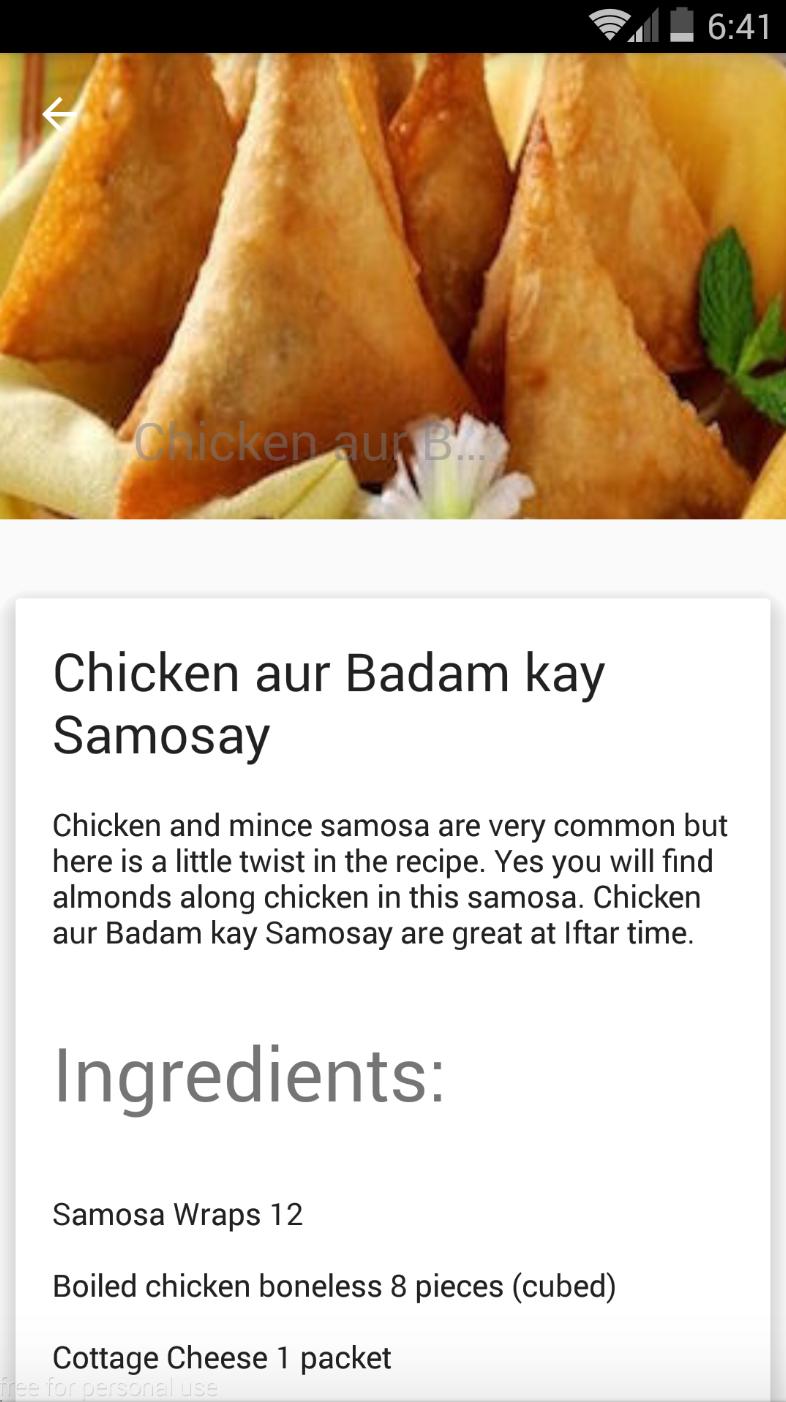Tap the battery indicator in the status bar
Viewport: 786px width, 1402px height.
682,27
